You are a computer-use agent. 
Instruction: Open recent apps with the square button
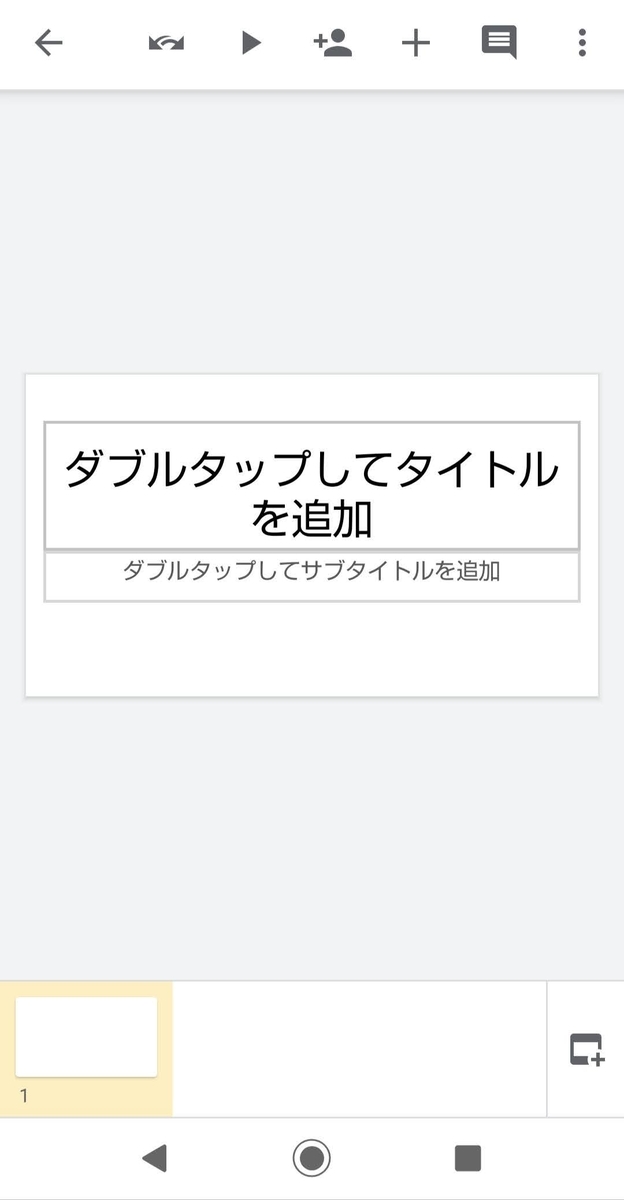(467, 1158)
